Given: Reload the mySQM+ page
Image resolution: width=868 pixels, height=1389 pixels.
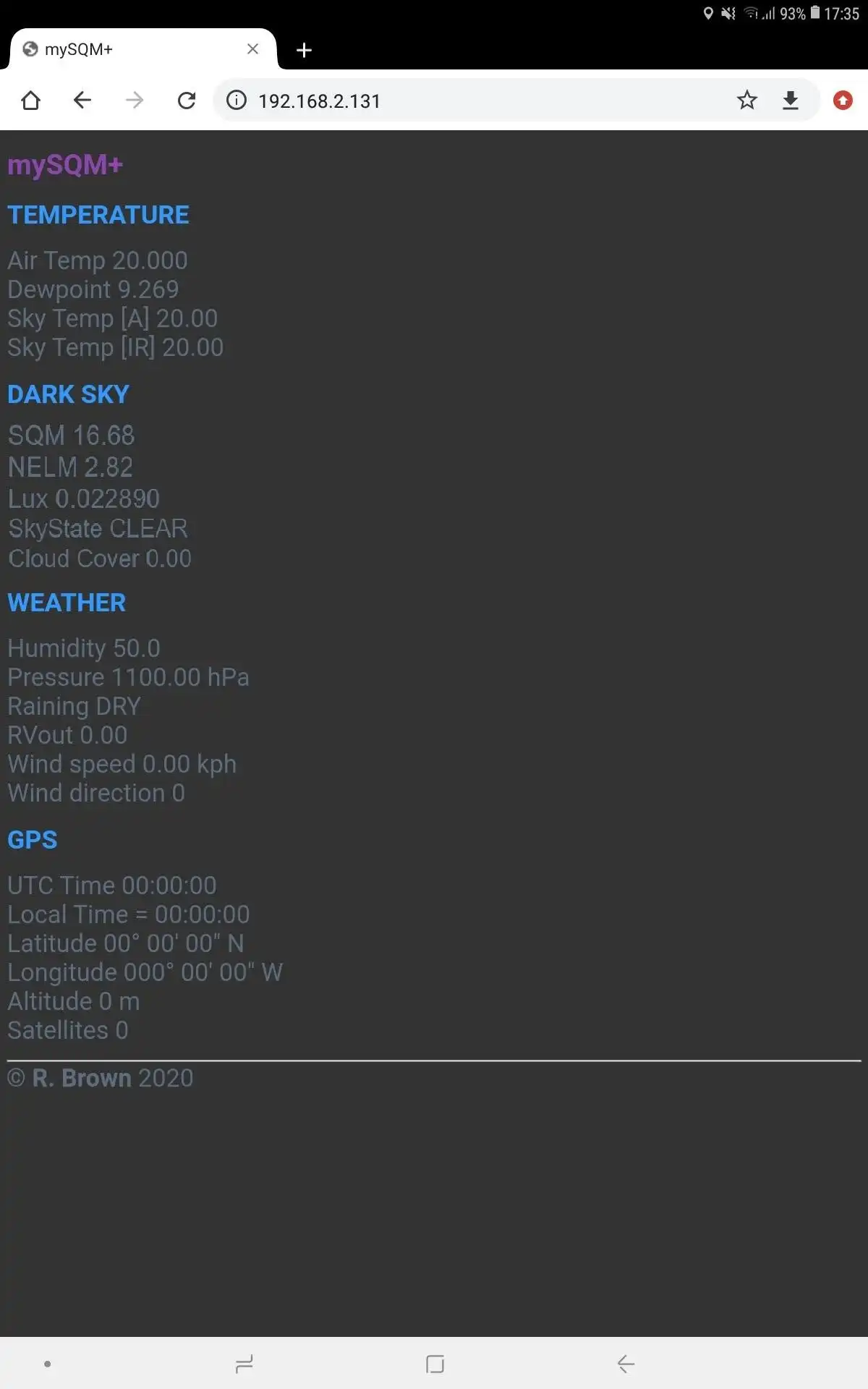Looking at the screenshot, I should 187,101.
